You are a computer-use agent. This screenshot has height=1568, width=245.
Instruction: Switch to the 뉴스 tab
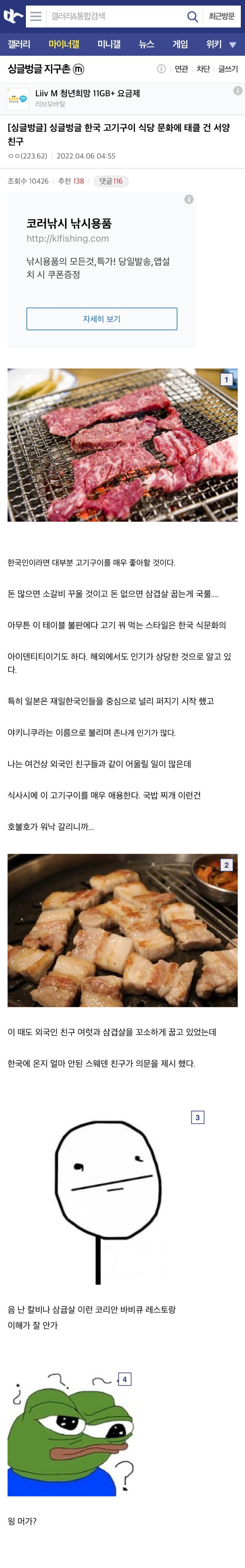pos(146,44)
